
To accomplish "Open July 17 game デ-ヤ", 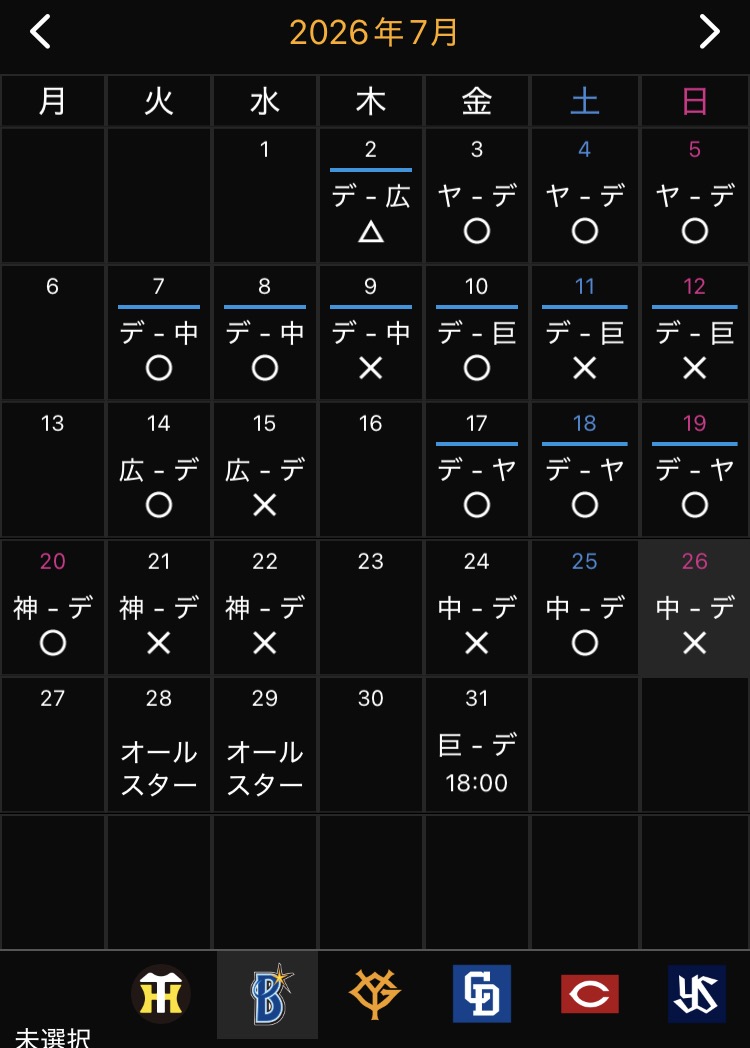I will coord(477,470).
